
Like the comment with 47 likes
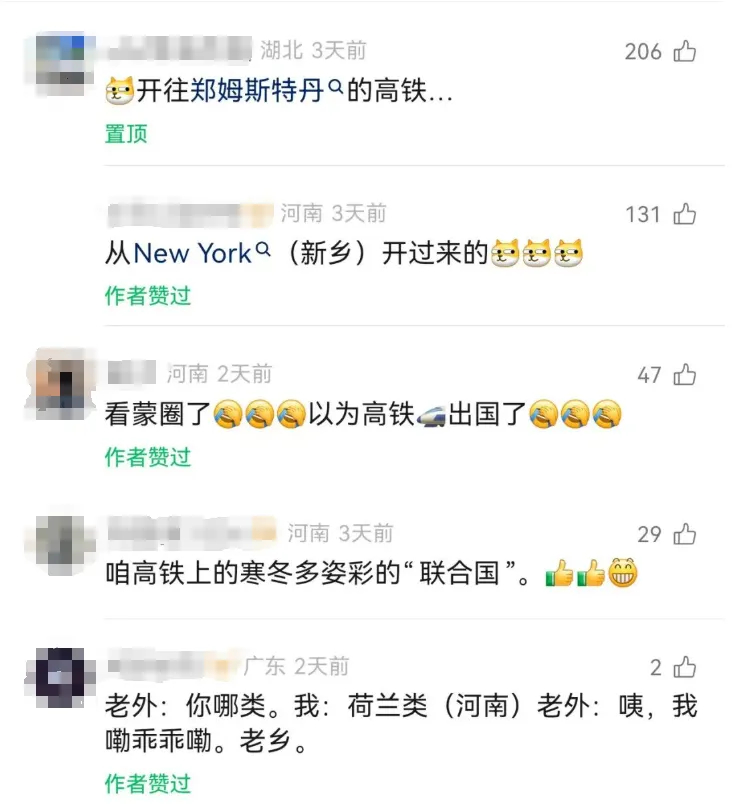pyautogui.click(x=685, y=375)
